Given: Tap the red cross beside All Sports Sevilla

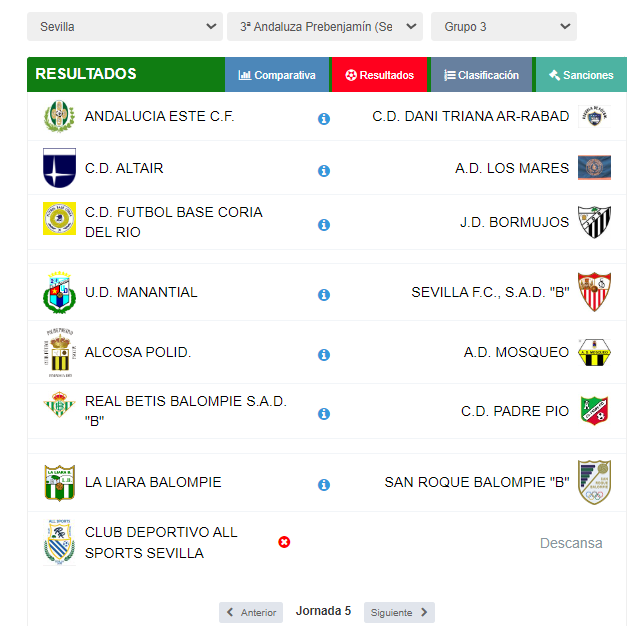Looking at the screenshot, I should click(x=284, y=542).
